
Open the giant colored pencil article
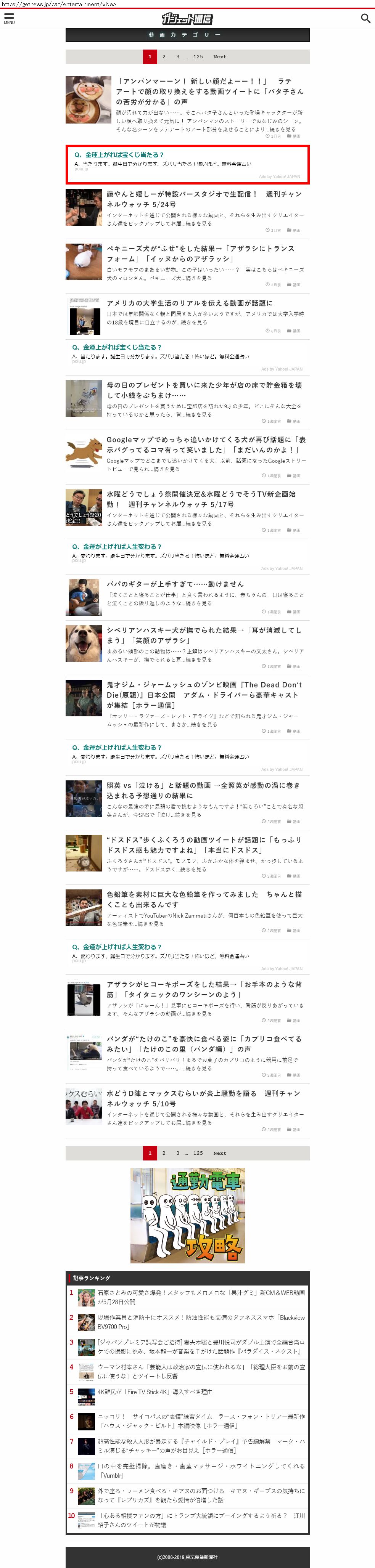pyautogui.click(x=204, y=899)
